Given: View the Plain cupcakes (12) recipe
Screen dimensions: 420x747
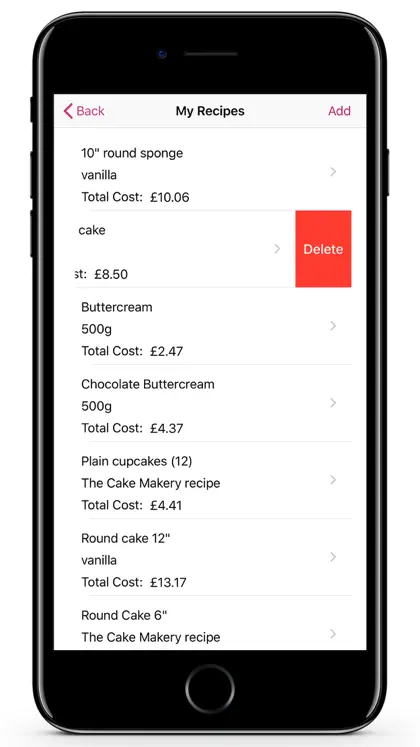Looking at the screenshot, I should coord(210,481).
